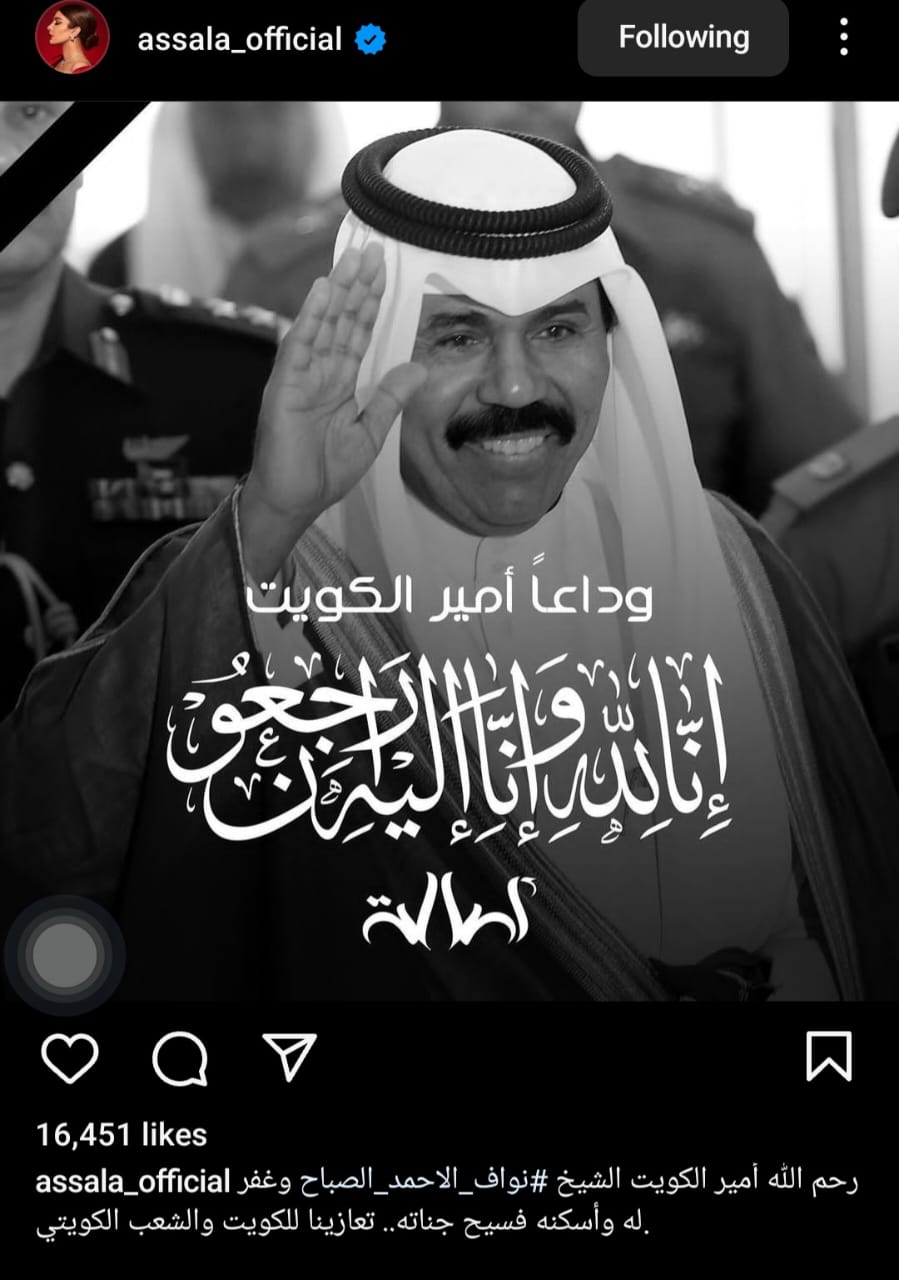Share the post via the paper plane icon
Screen dimensions: 899x1280
[x=289, y=1057]
